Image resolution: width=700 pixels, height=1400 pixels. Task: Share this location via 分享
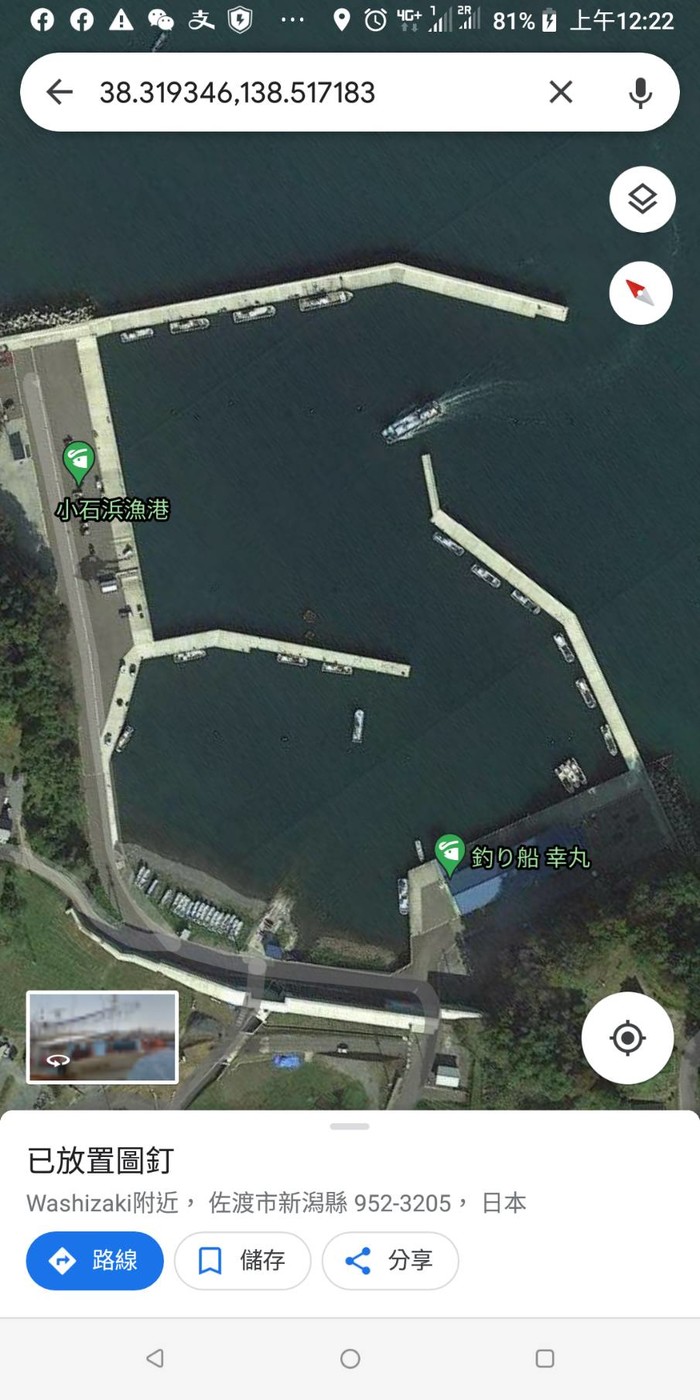point(390,1261)
